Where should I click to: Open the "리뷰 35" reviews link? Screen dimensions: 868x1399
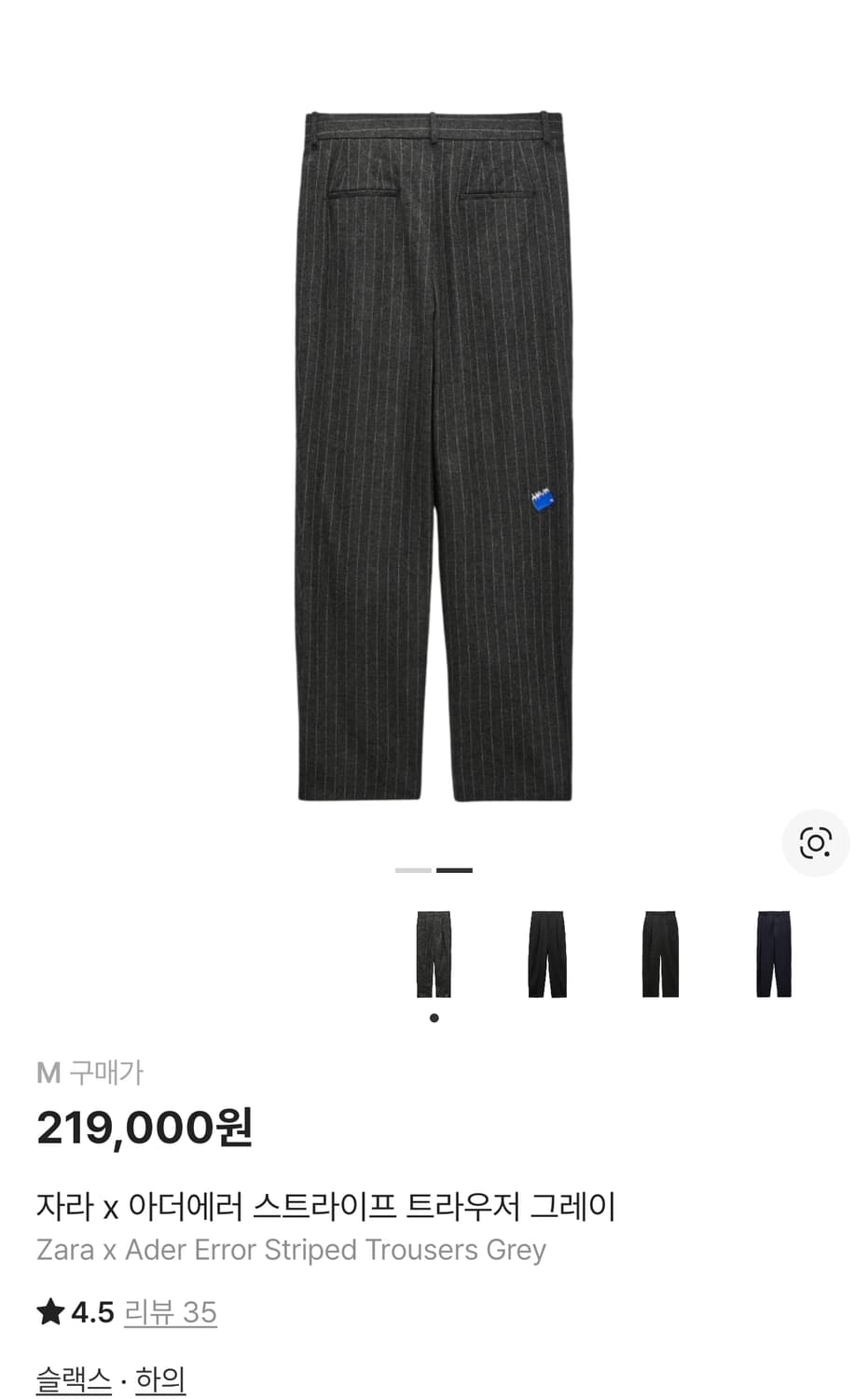tap(171, 1311)
